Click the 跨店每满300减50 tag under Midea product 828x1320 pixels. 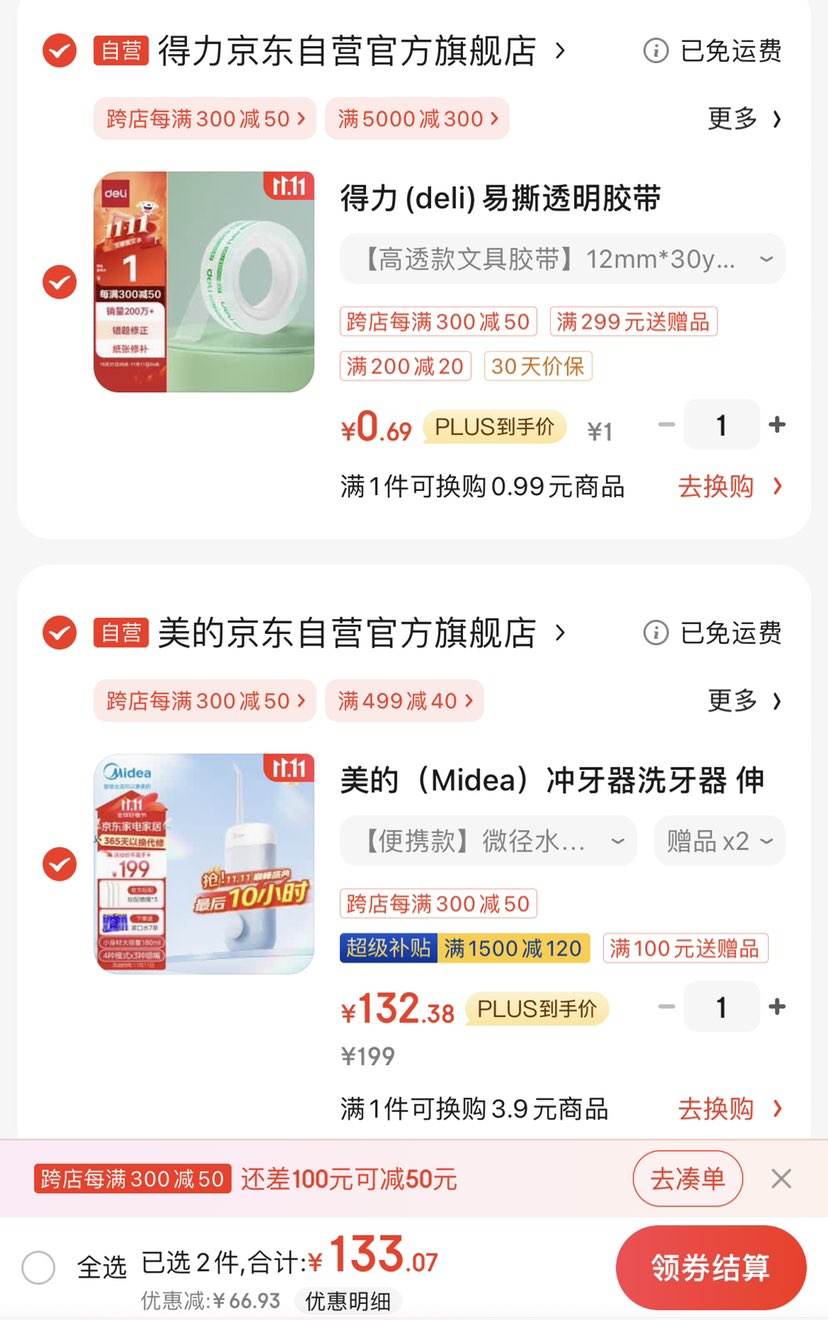438,903
